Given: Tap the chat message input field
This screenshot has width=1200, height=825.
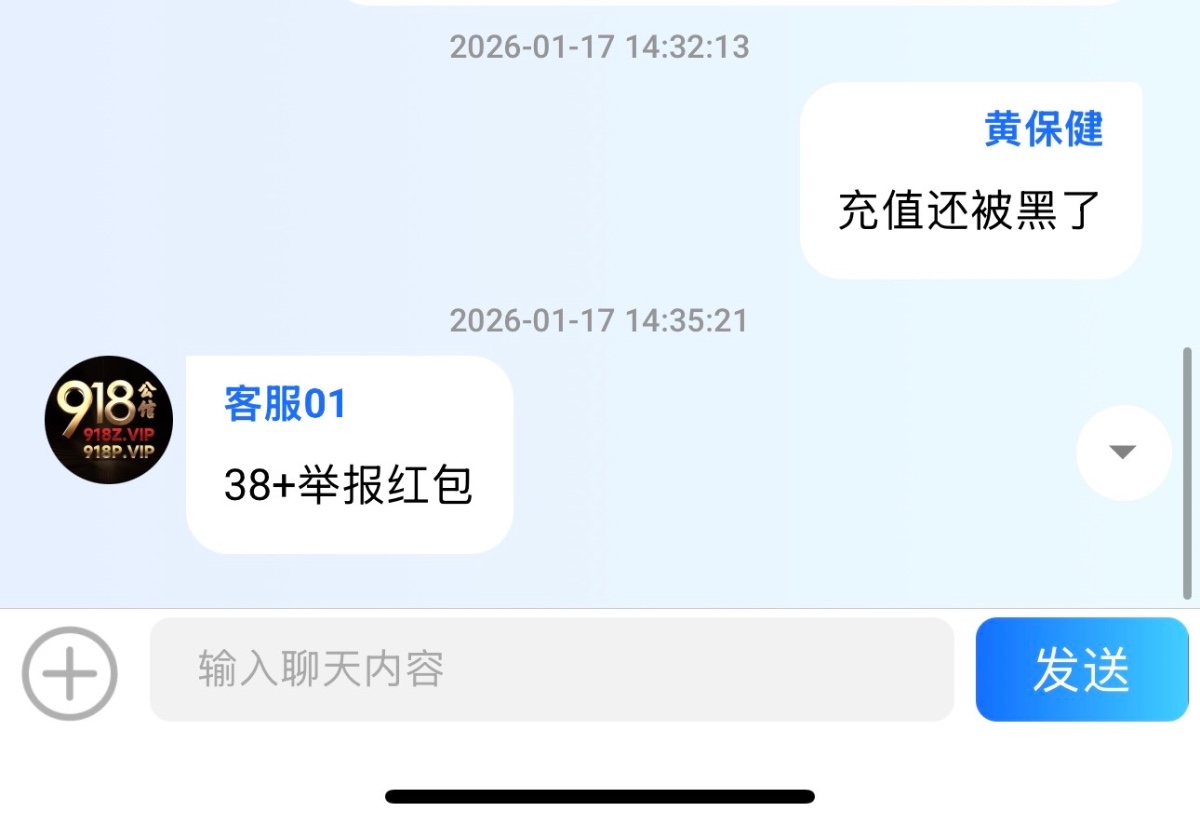Looking at the screenshot, I should 551,669.
